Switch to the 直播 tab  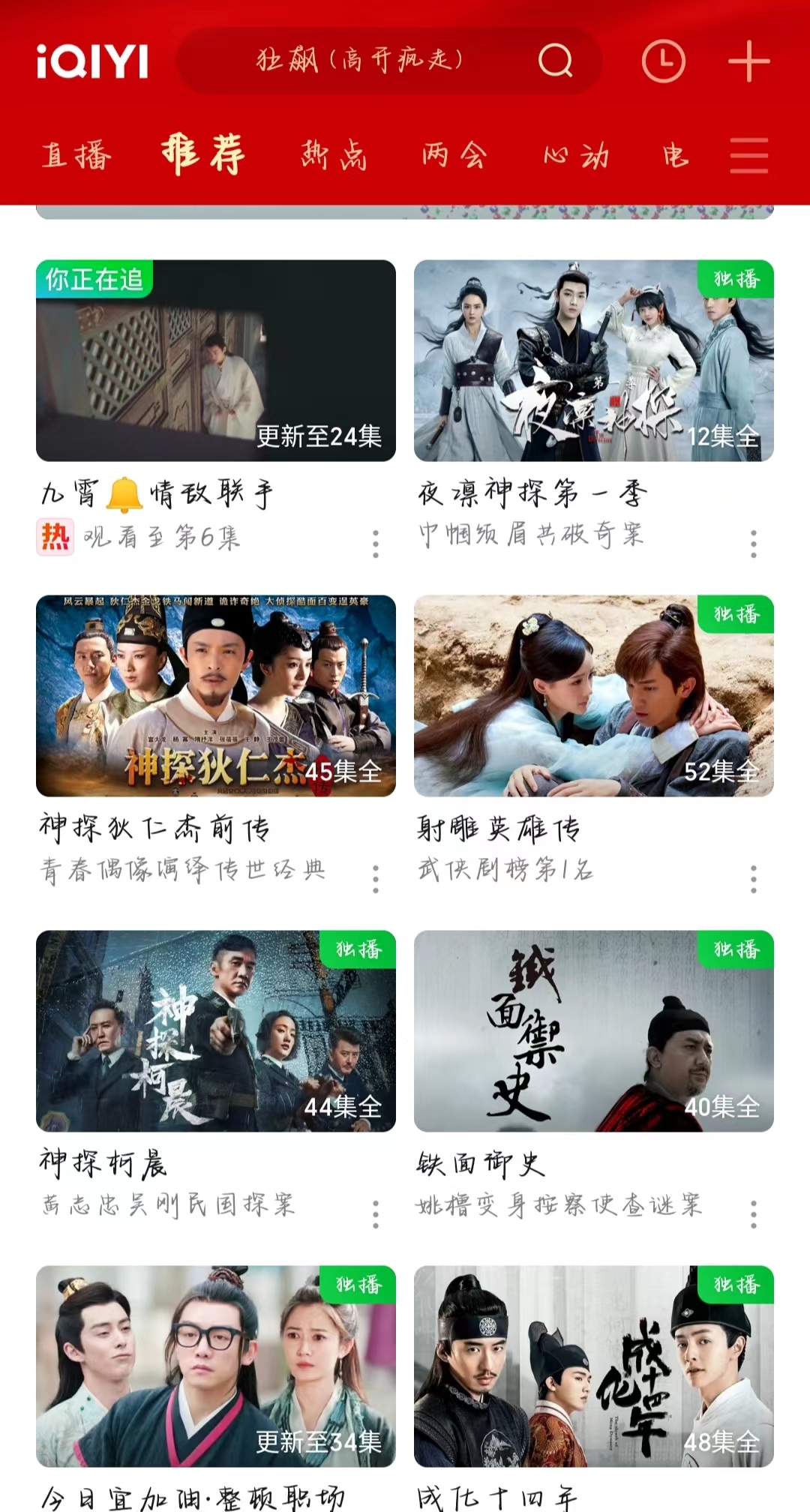(76, 155)
